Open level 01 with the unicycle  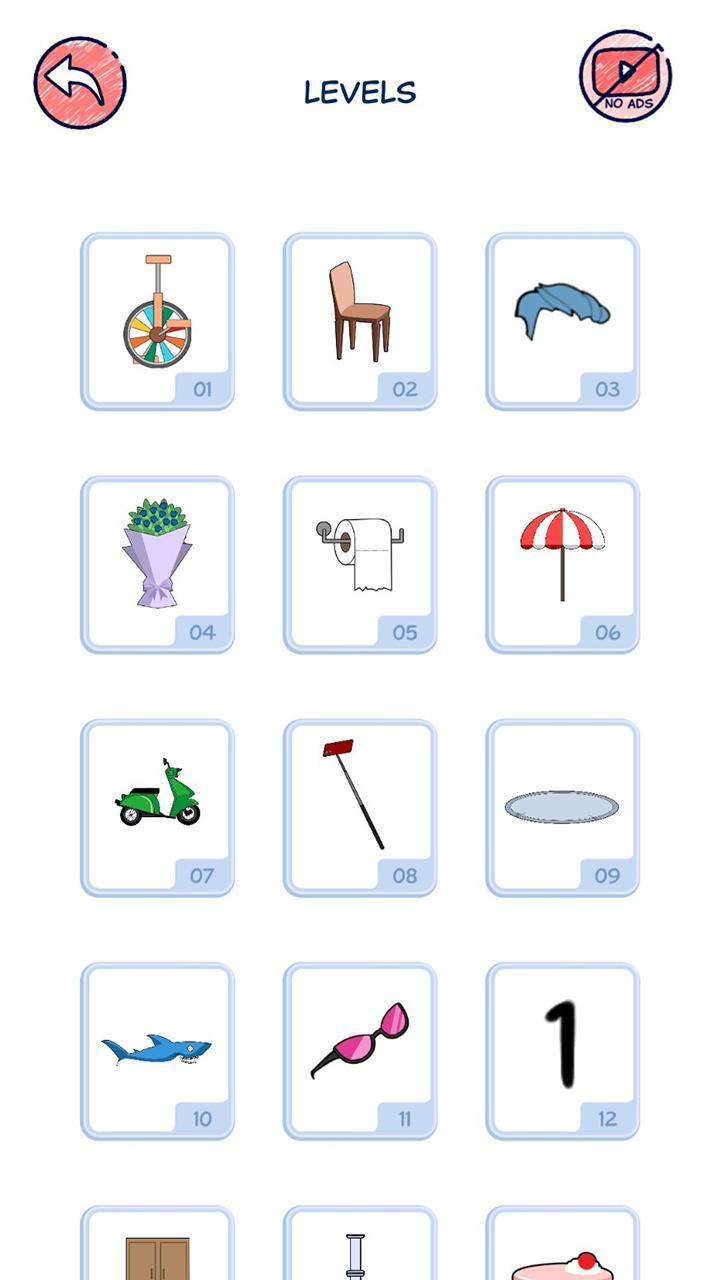click(157, 321)
